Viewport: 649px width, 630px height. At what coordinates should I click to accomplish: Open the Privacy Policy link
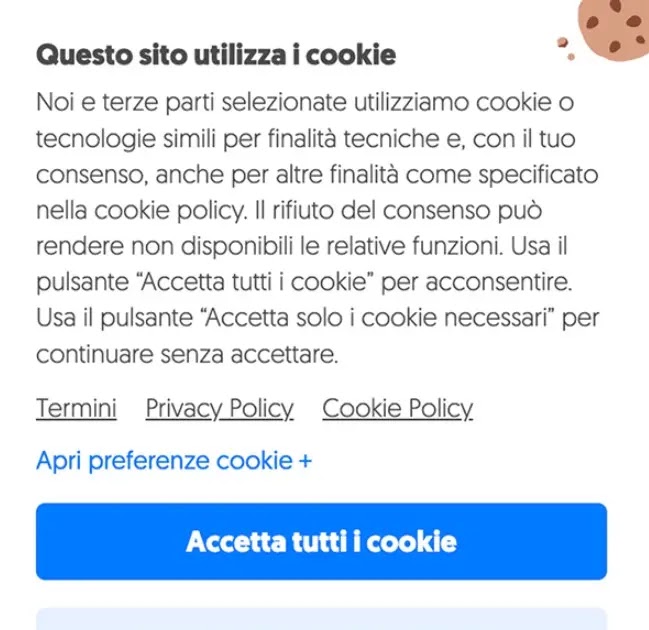[219, 408]
